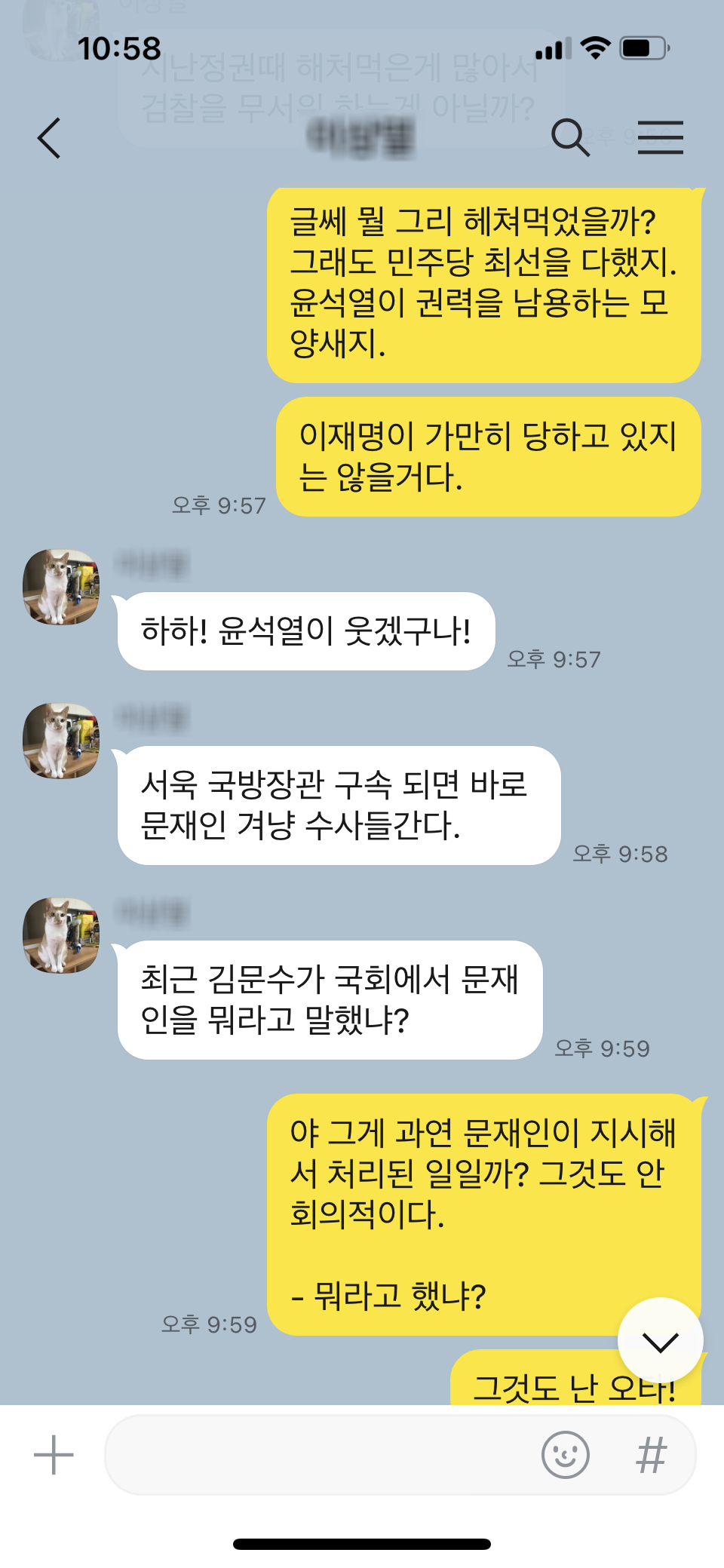Go back to the chat list
Image resolution: width=724 pixels, height=1568 pixels.
coord(49,138)
